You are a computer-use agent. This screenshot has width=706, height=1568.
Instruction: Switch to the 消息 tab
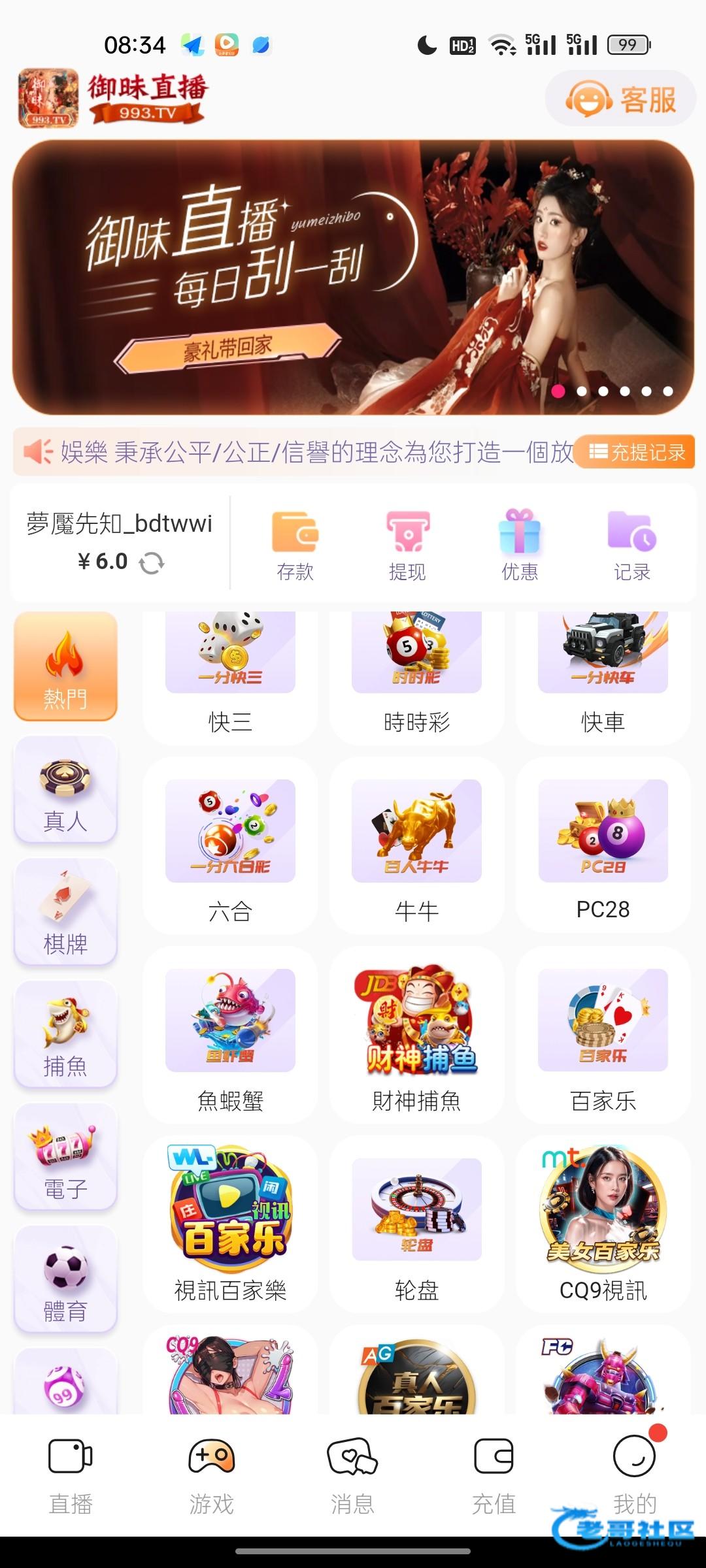click(352, 1475)
